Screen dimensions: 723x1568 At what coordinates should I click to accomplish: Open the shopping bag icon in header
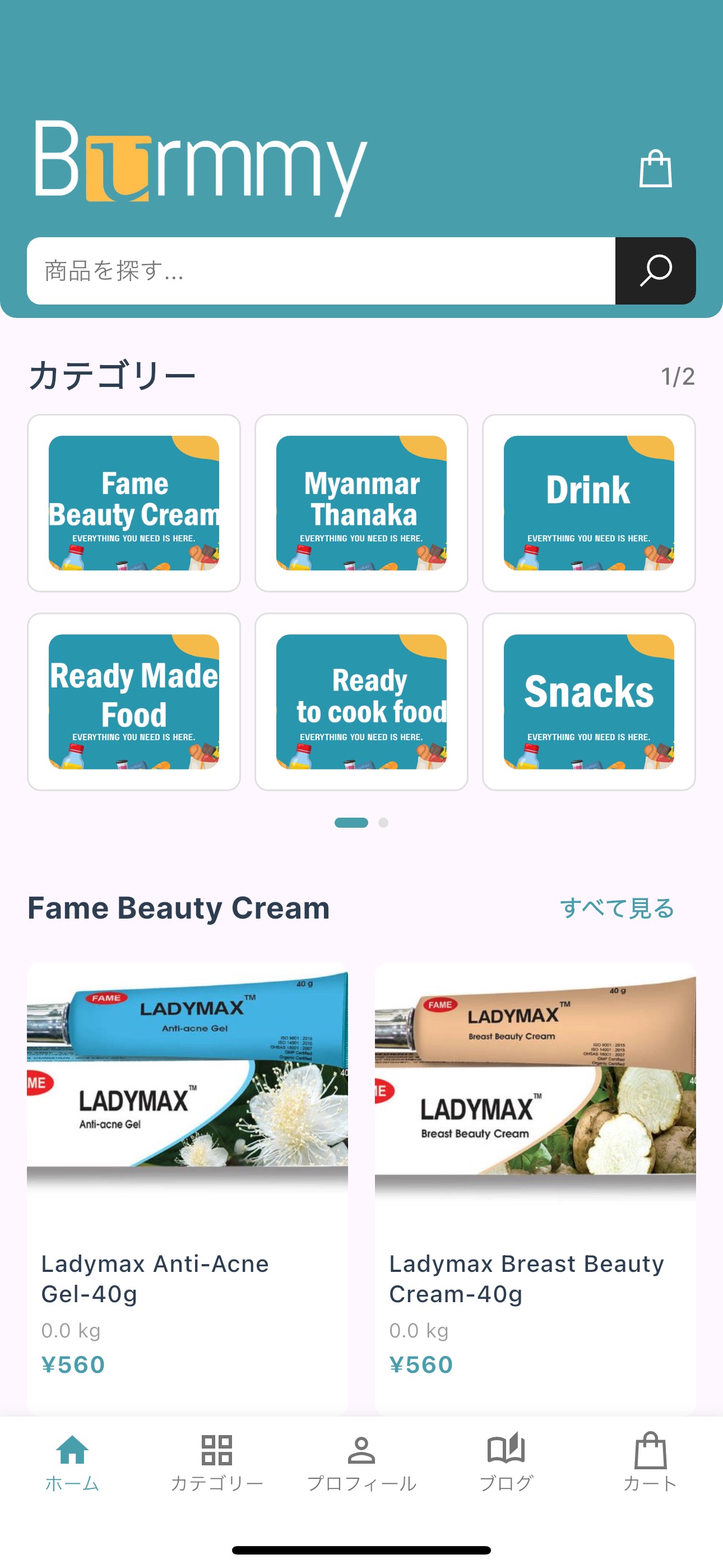point(655,169)
